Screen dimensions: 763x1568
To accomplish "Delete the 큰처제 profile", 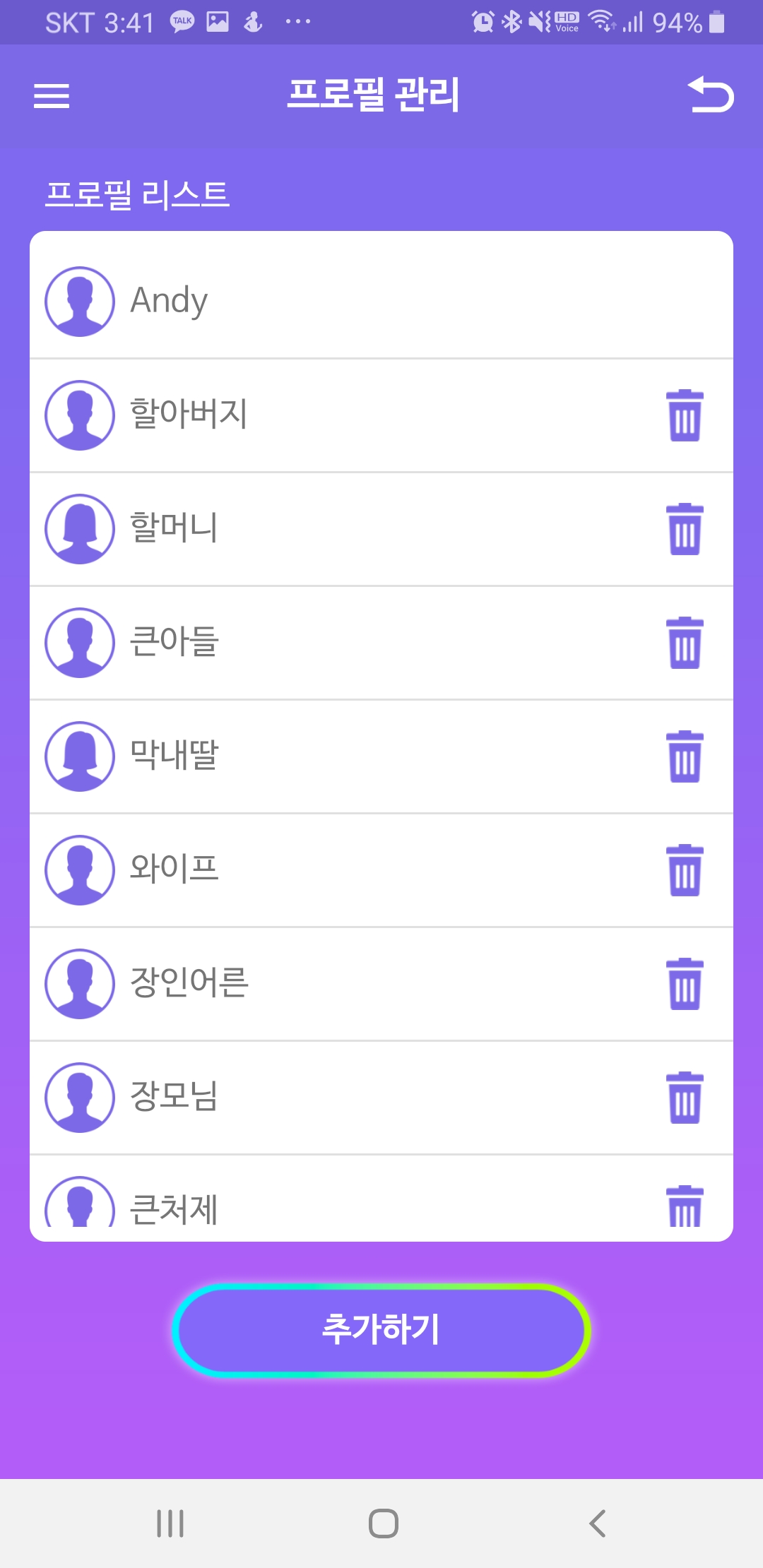I will [685, 1206].
